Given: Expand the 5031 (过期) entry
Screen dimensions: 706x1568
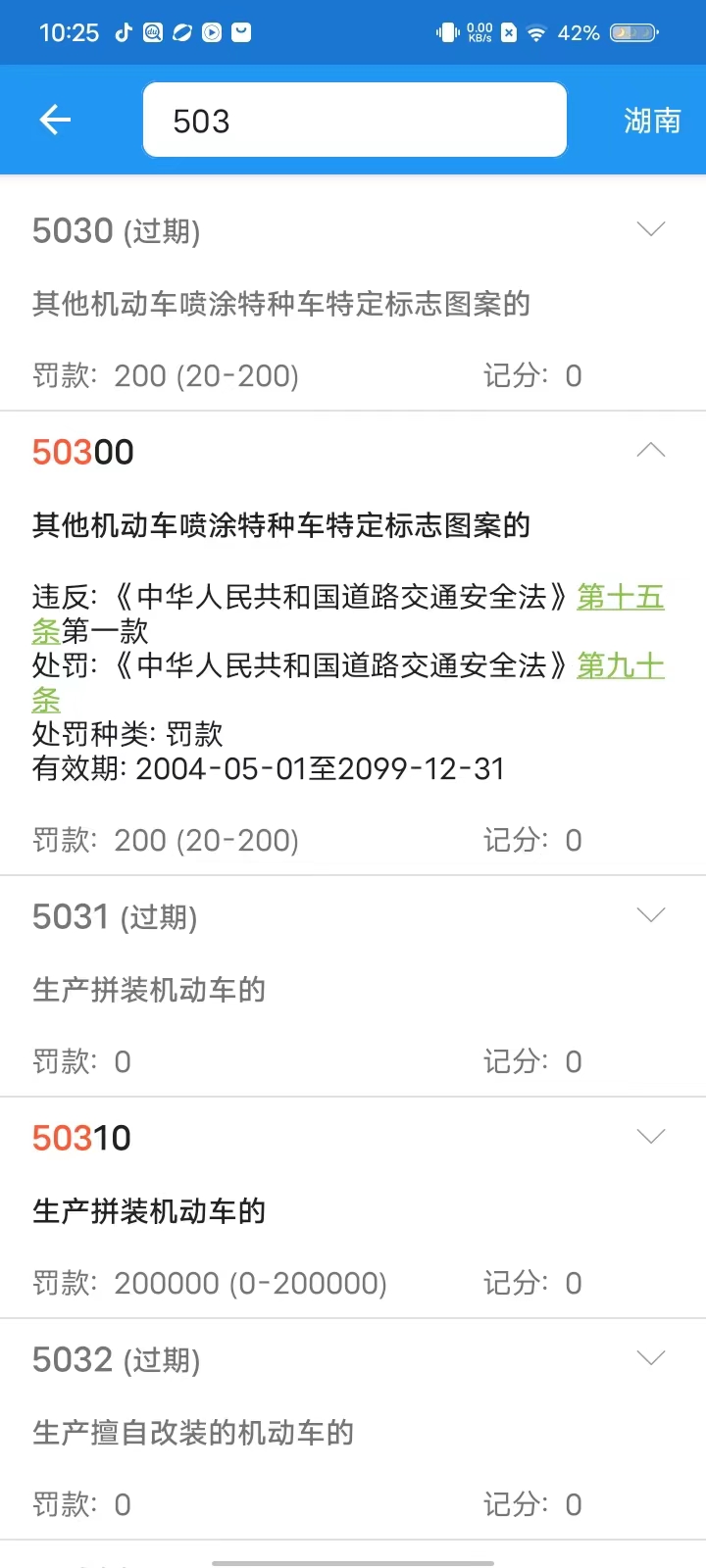Looking at the screenshot, I should [650, 914].
